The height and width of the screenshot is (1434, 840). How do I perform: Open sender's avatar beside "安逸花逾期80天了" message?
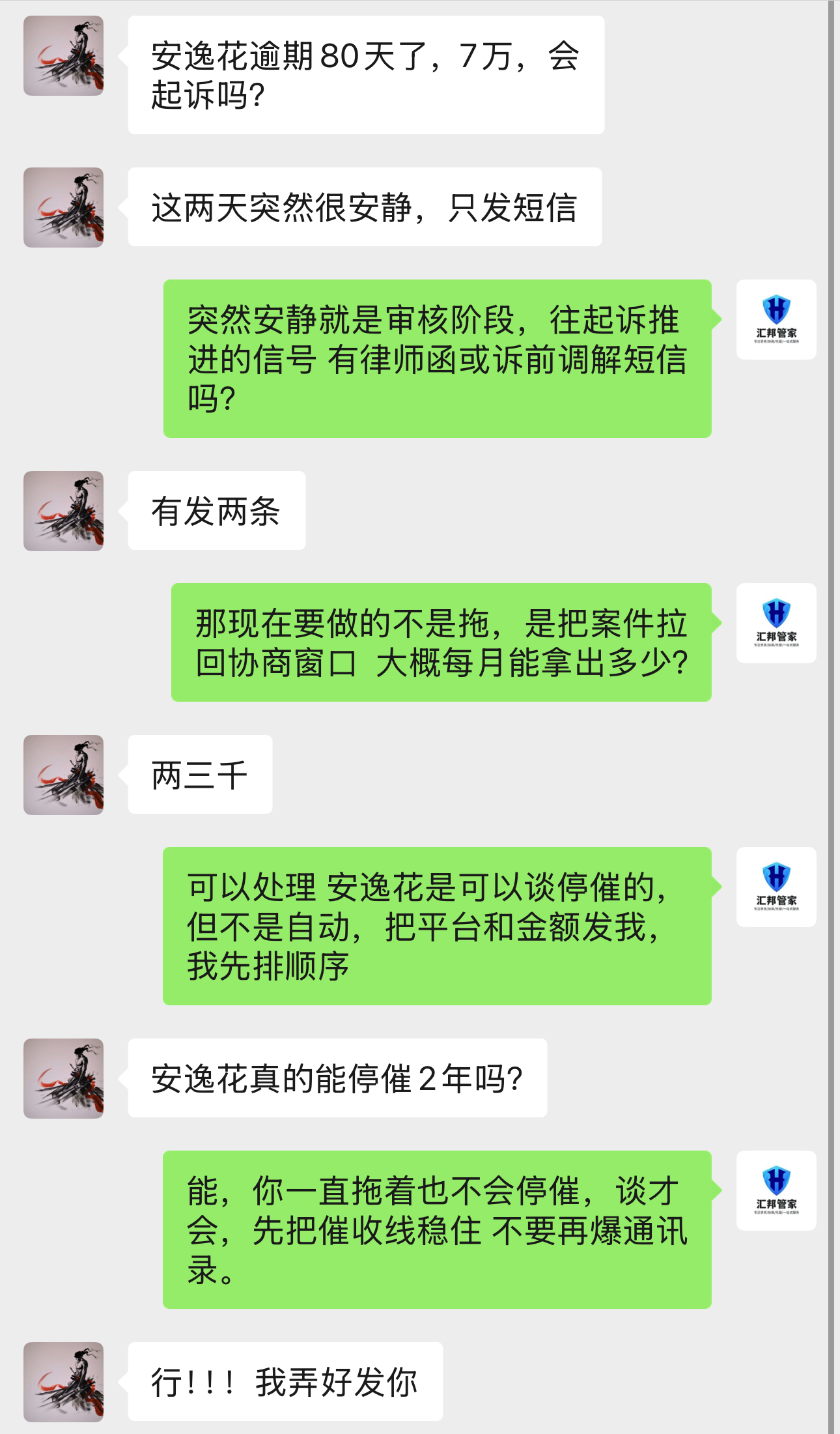coord(63,56)
